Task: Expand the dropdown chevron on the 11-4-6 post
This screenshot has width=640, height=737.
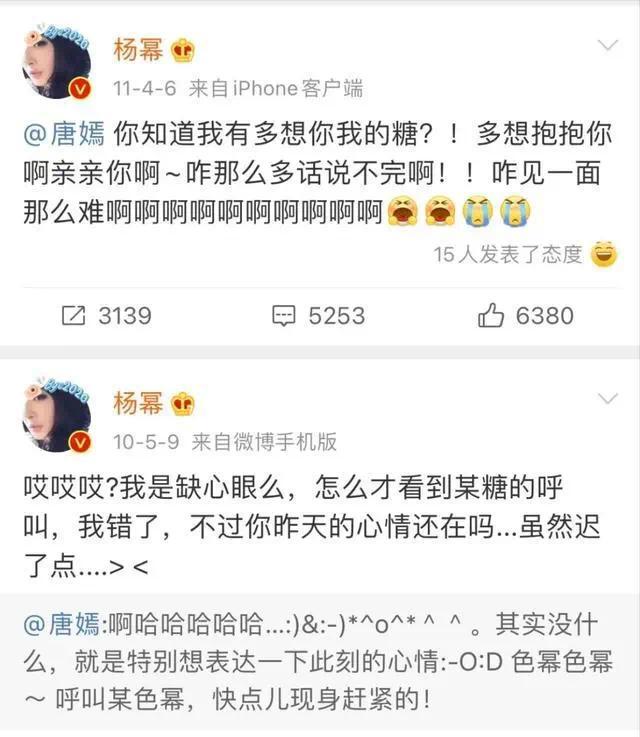Action: point(607,46)
